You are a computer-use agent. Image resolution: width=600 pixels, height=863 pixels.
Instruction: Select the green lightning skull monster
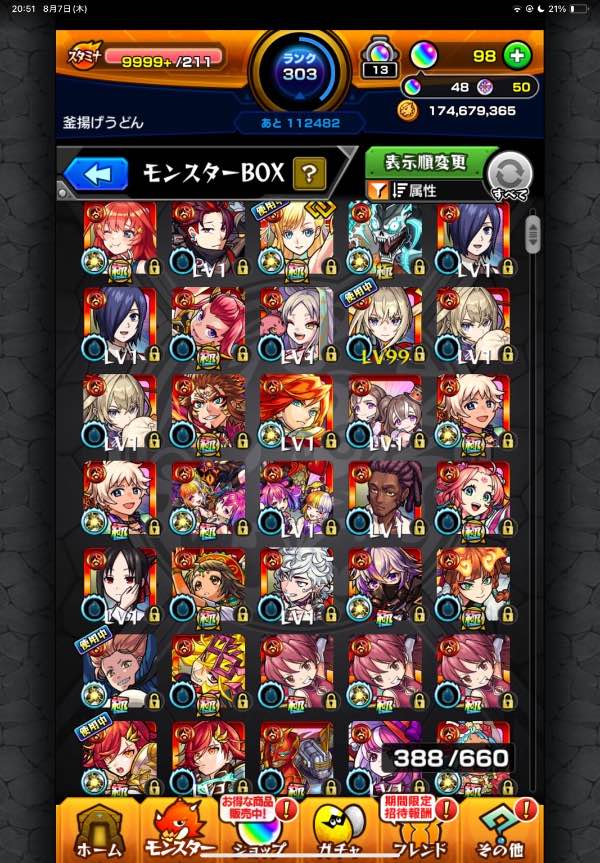(x=384, y=236)
